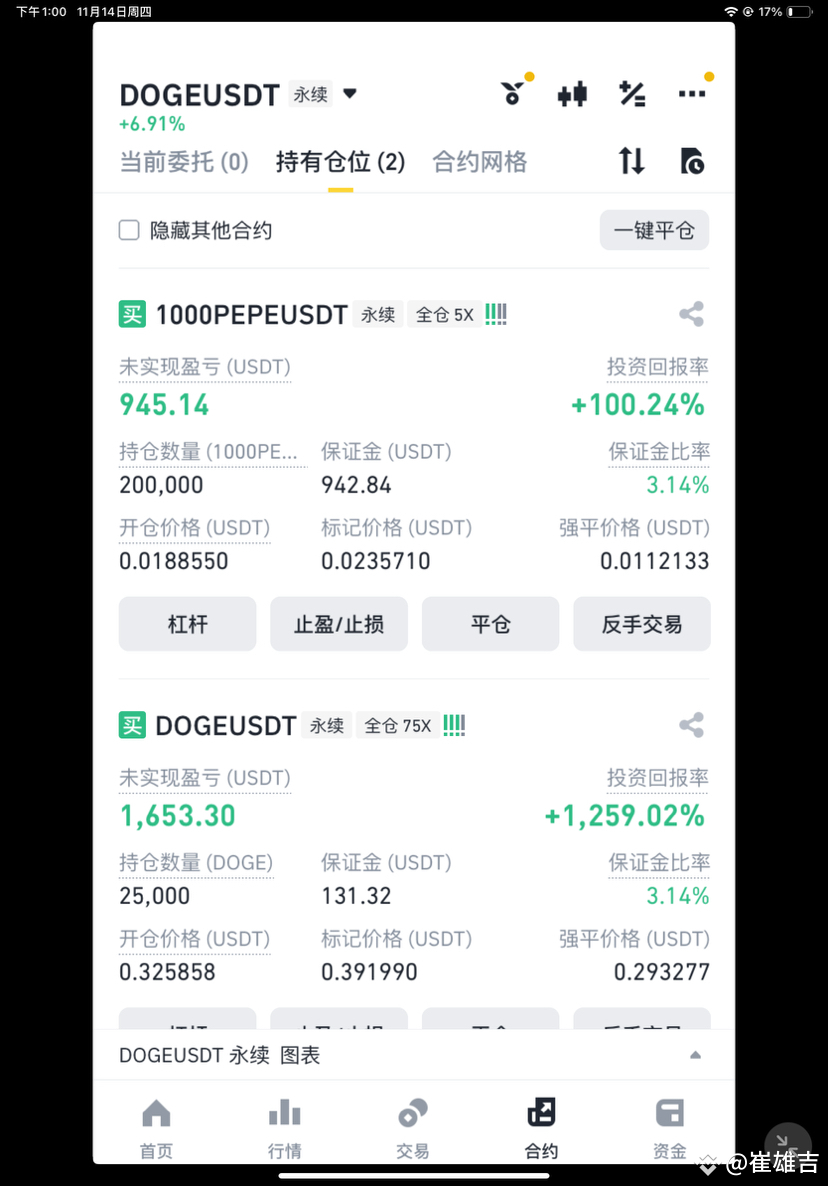The width and height of the screenshot is (828, 1186).
Task: Tap 止盈/止损 on the 1000PEPEUSDT position
Action: (x=338, y=623)
